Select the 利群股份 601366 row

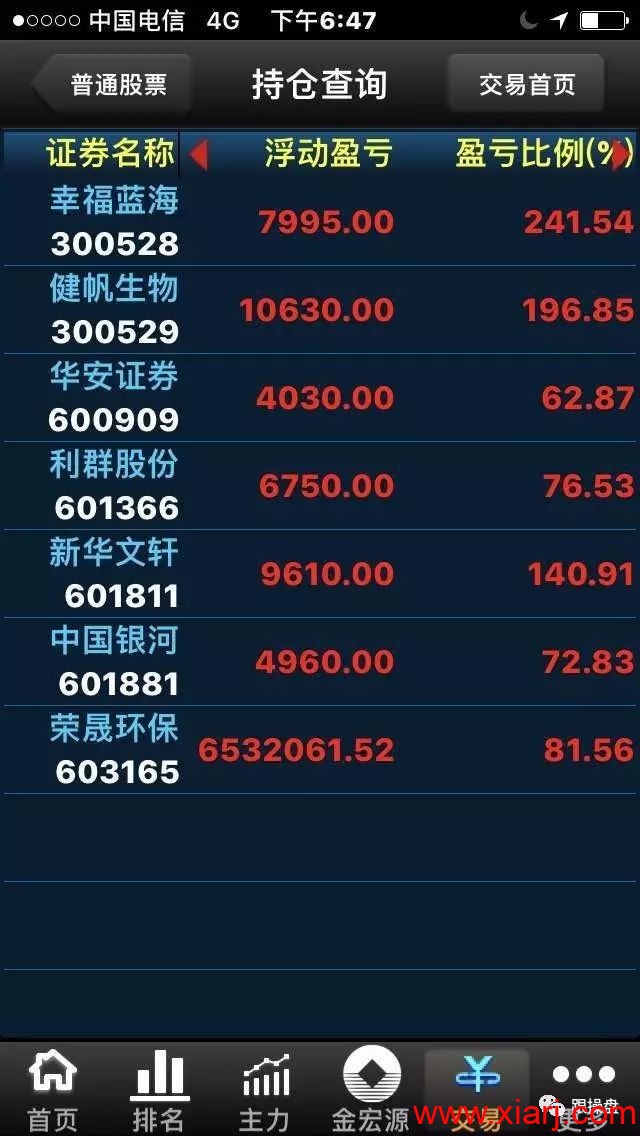320,486
